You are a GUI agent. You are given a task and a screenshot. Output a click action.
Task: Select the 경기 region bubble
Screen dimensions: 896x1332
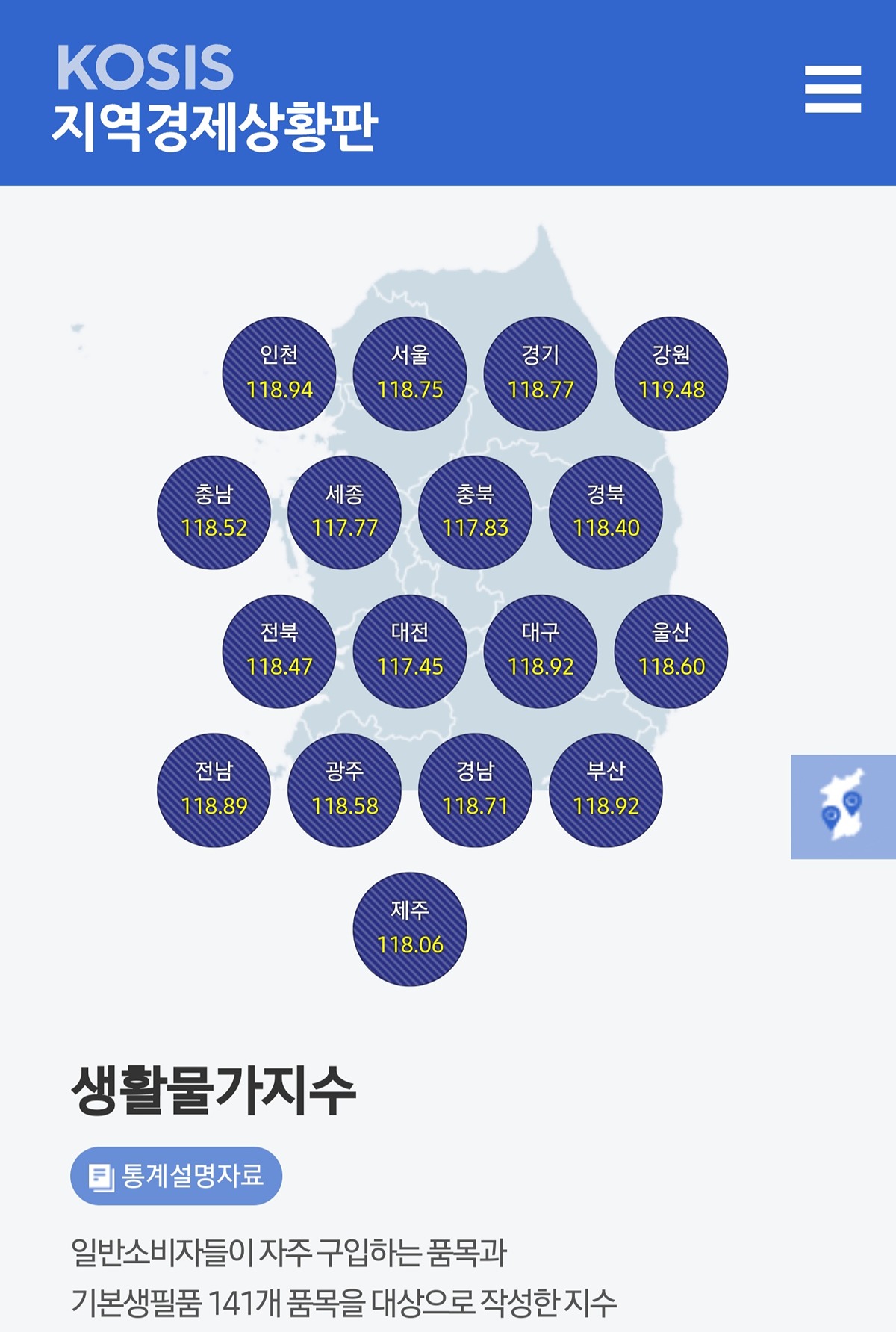[541, 374]
